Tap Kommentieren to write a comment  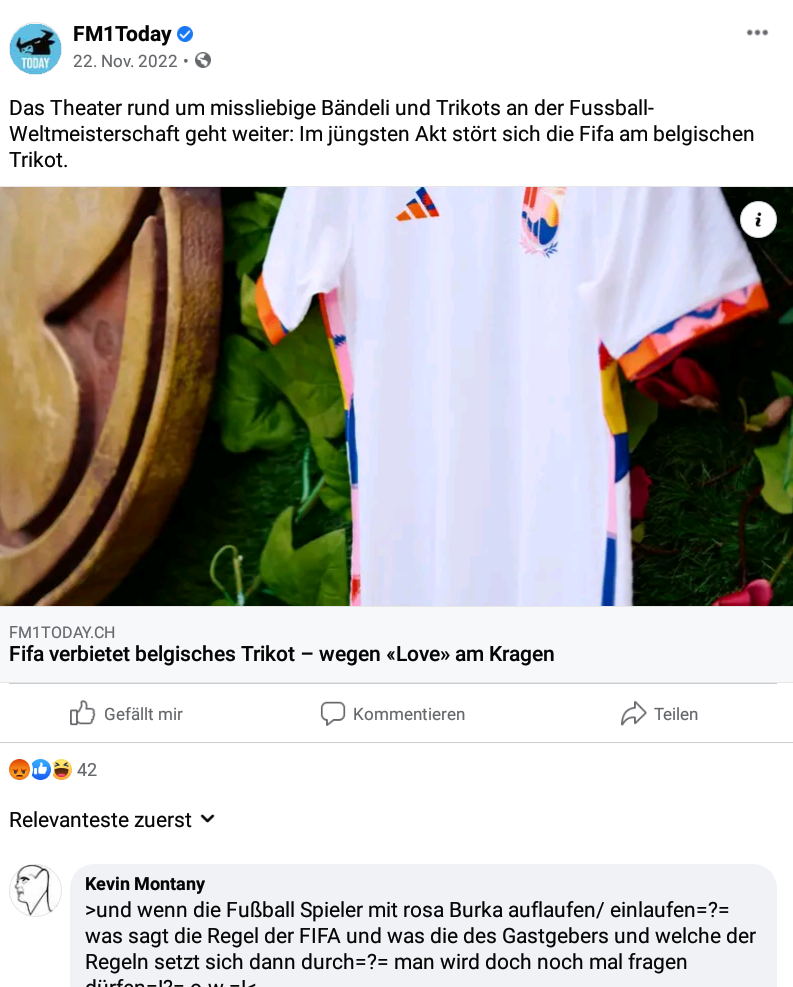coord(393,714)
